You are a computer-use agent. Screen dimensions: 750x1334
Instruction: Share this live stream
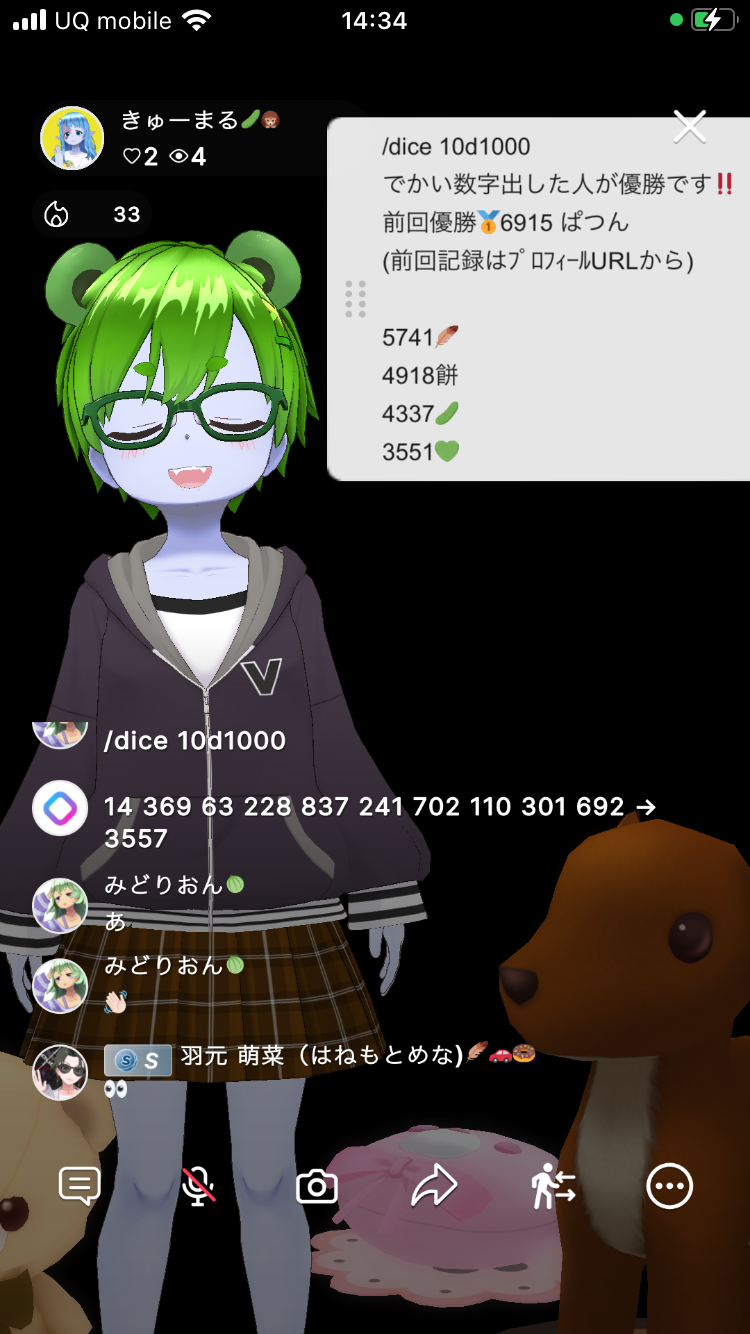pyautogui.click(x=434, y=1186)
